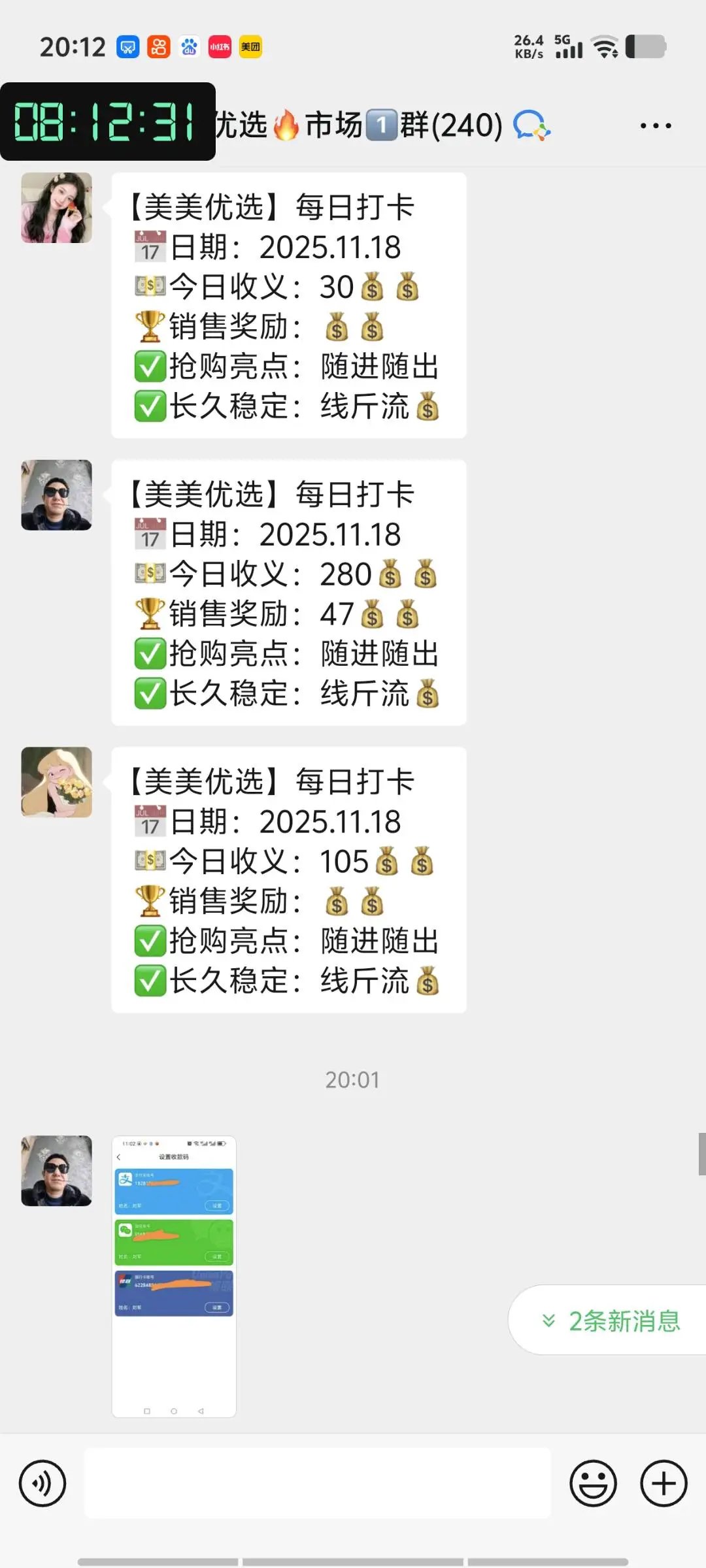This screenshot has width=706, height=1568.
Task: Tap the Baidu icon in the status bar
Action: (188, 46)
